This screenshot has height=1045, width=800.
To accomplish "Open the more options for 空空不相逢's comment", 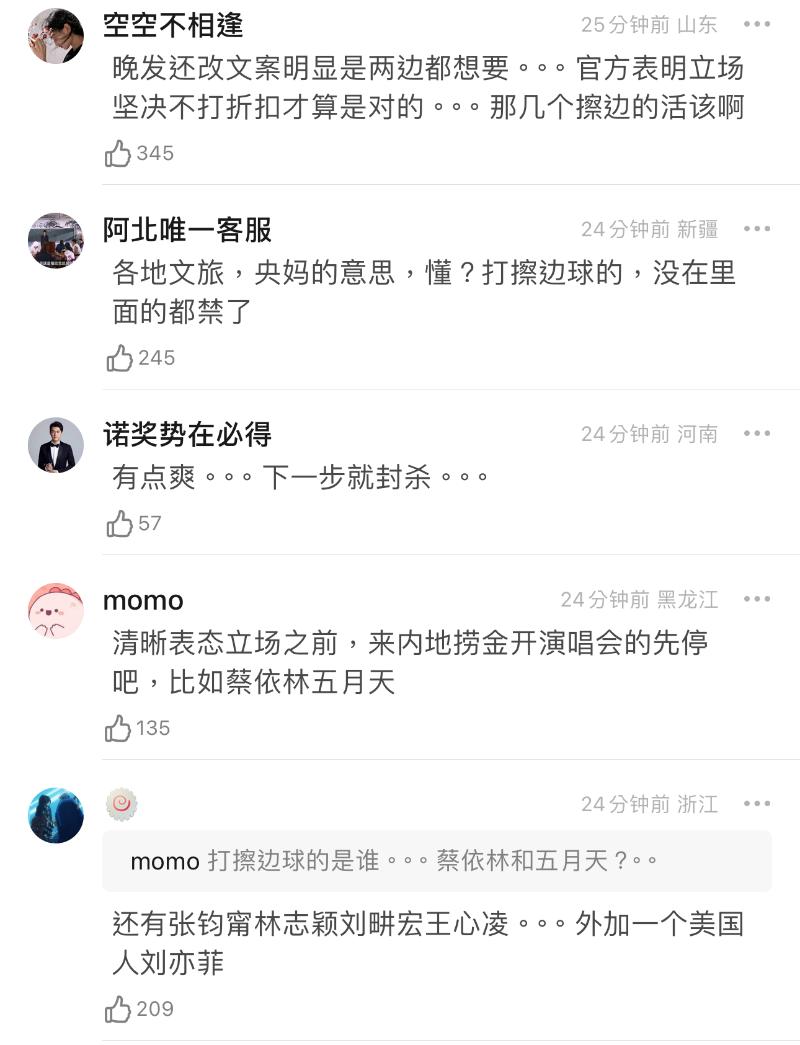I will pos(757,25).
